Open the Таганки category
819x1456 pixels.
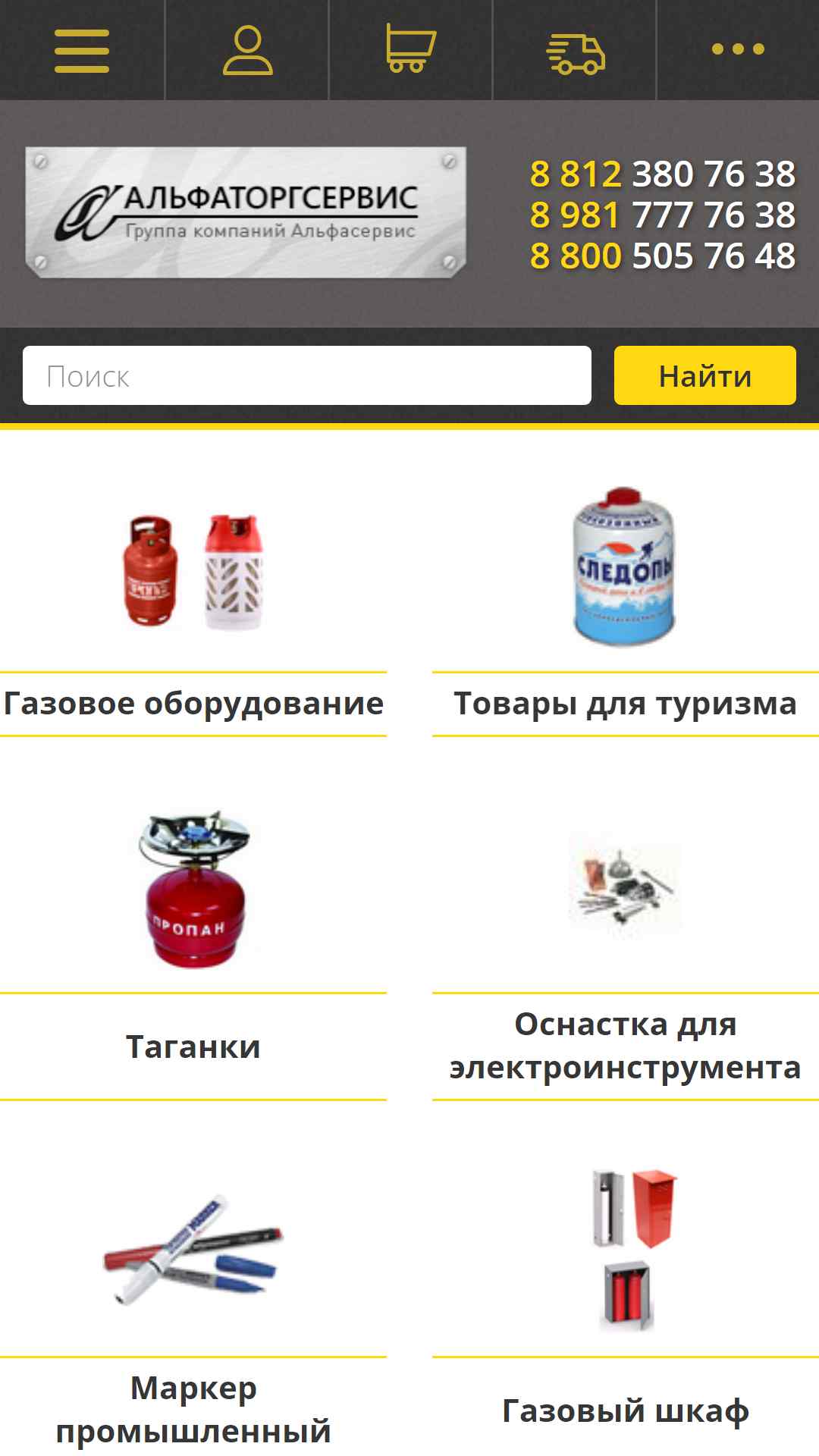pyautogui.click(x=193, y=1046)
